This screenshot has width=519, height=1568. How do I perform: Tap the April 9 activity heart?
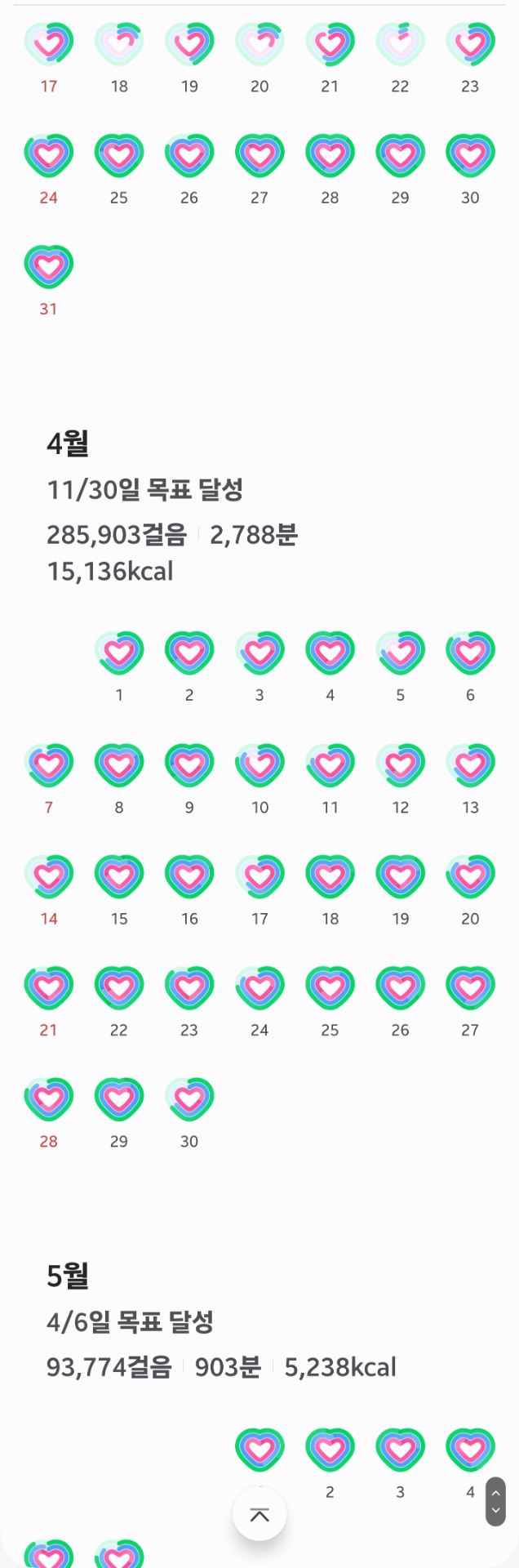point(189,764)
